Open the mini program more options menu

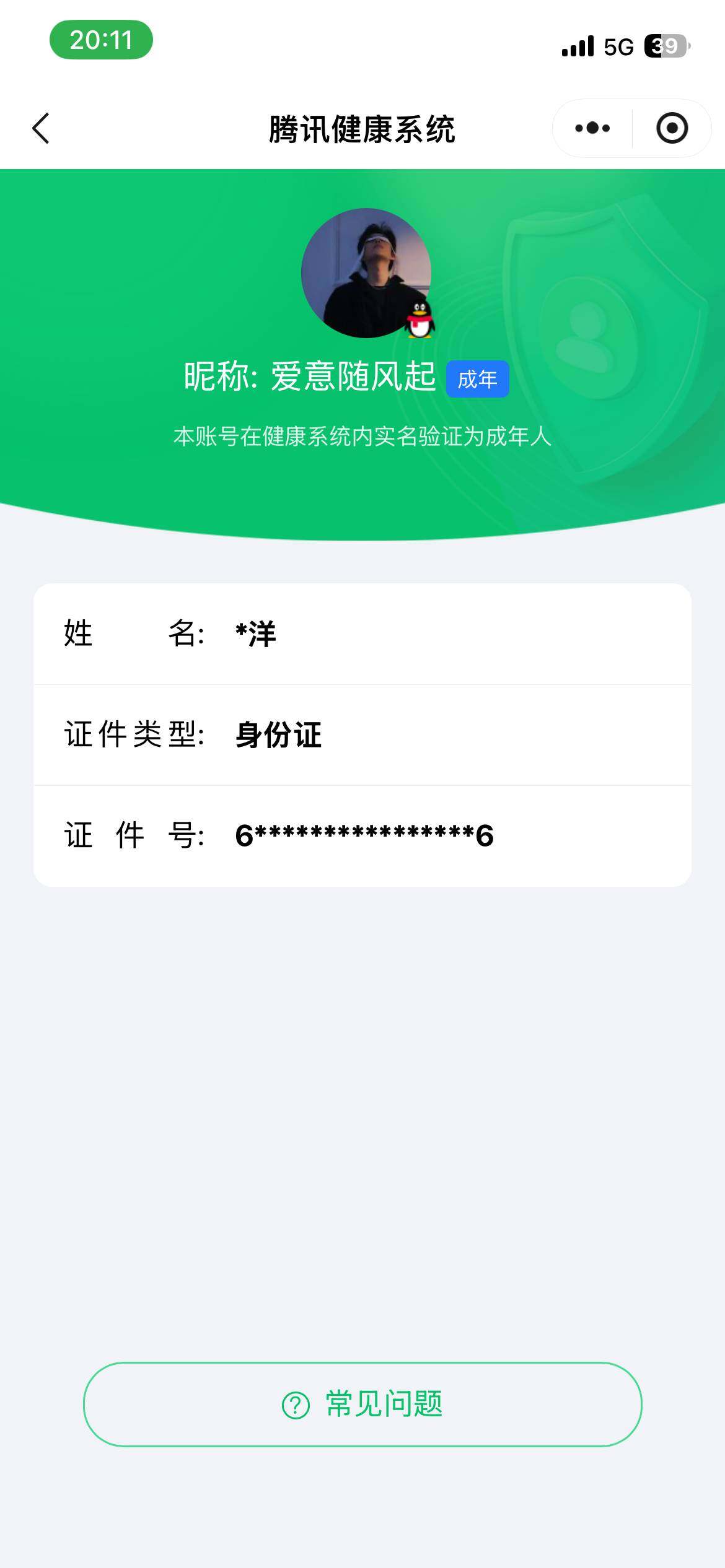(592, 129)
